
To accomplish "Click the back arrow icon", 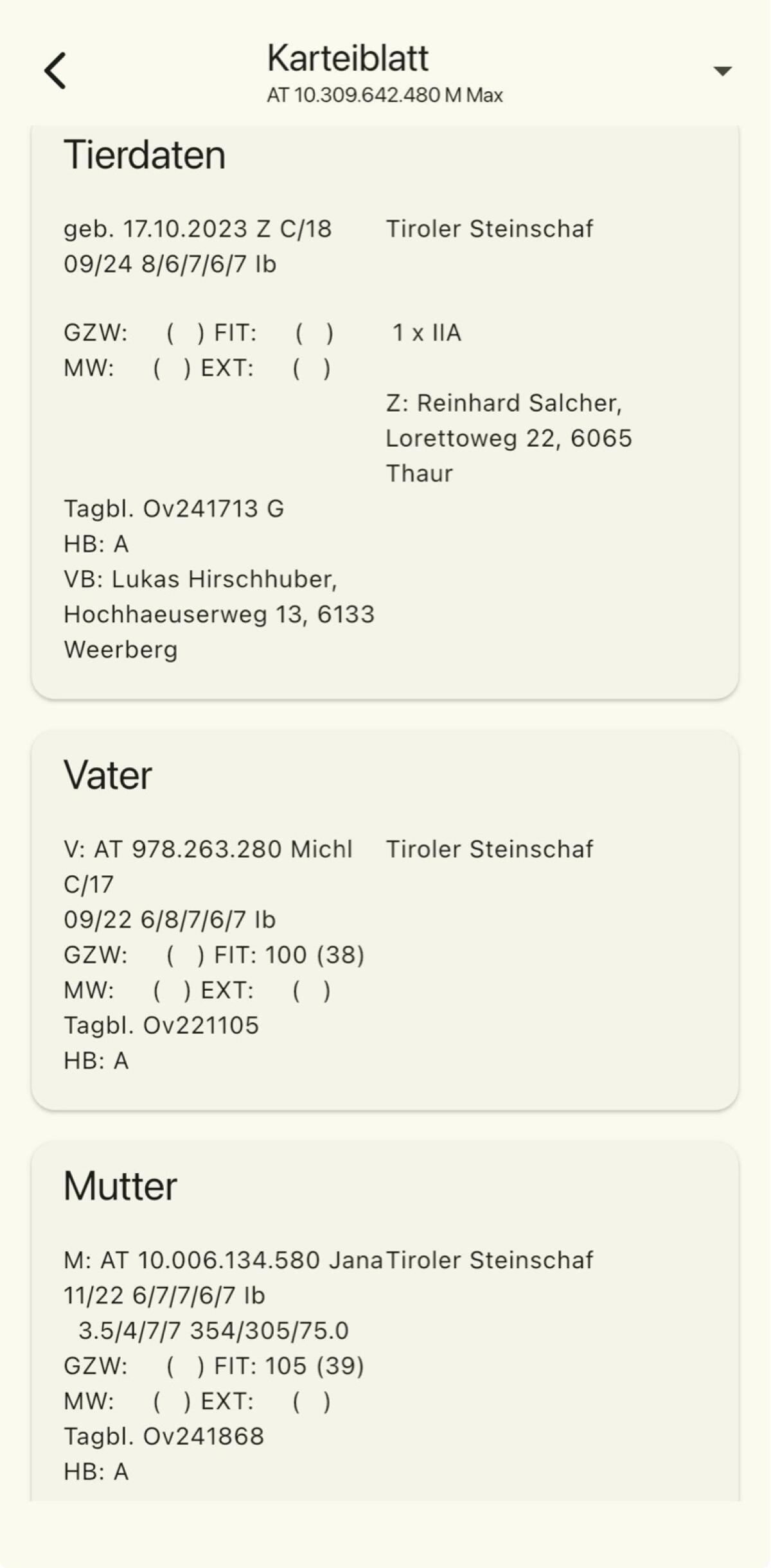I will point(58,69).
